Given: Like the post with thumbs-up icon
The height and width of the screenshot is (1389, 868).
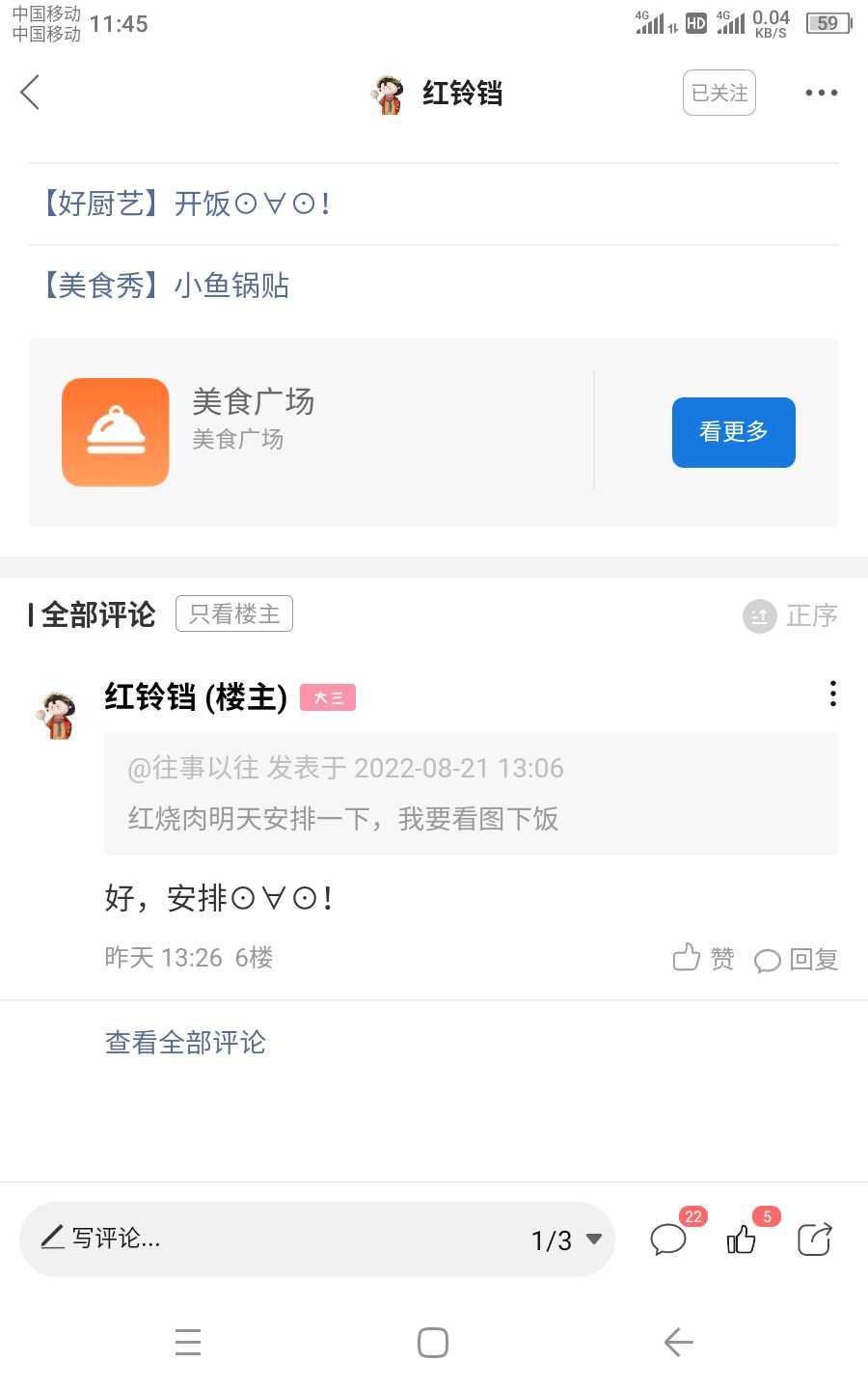Looking at the screenshot, I should click(x=743, y=1239).
